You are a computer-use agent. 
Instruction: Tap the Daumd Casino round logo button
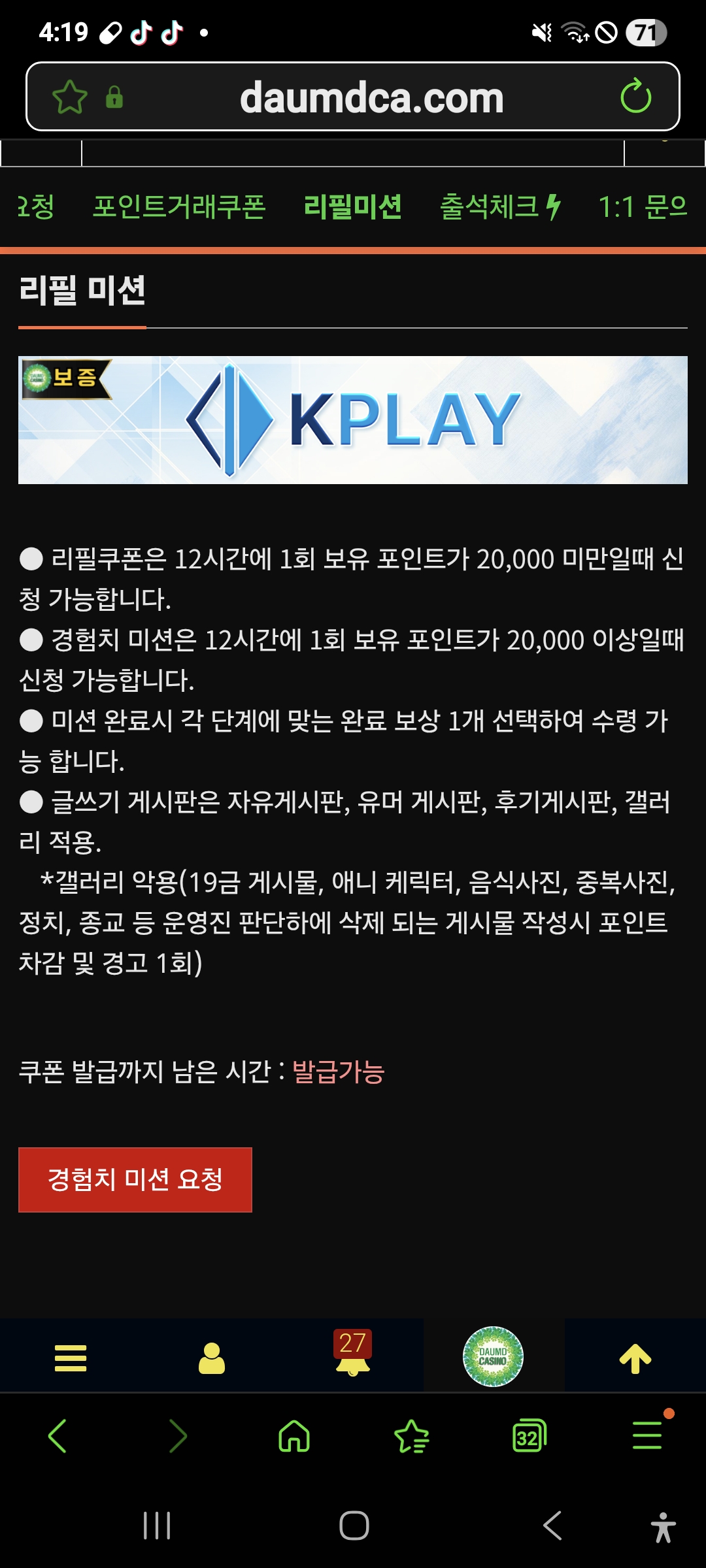[494, 1356]
